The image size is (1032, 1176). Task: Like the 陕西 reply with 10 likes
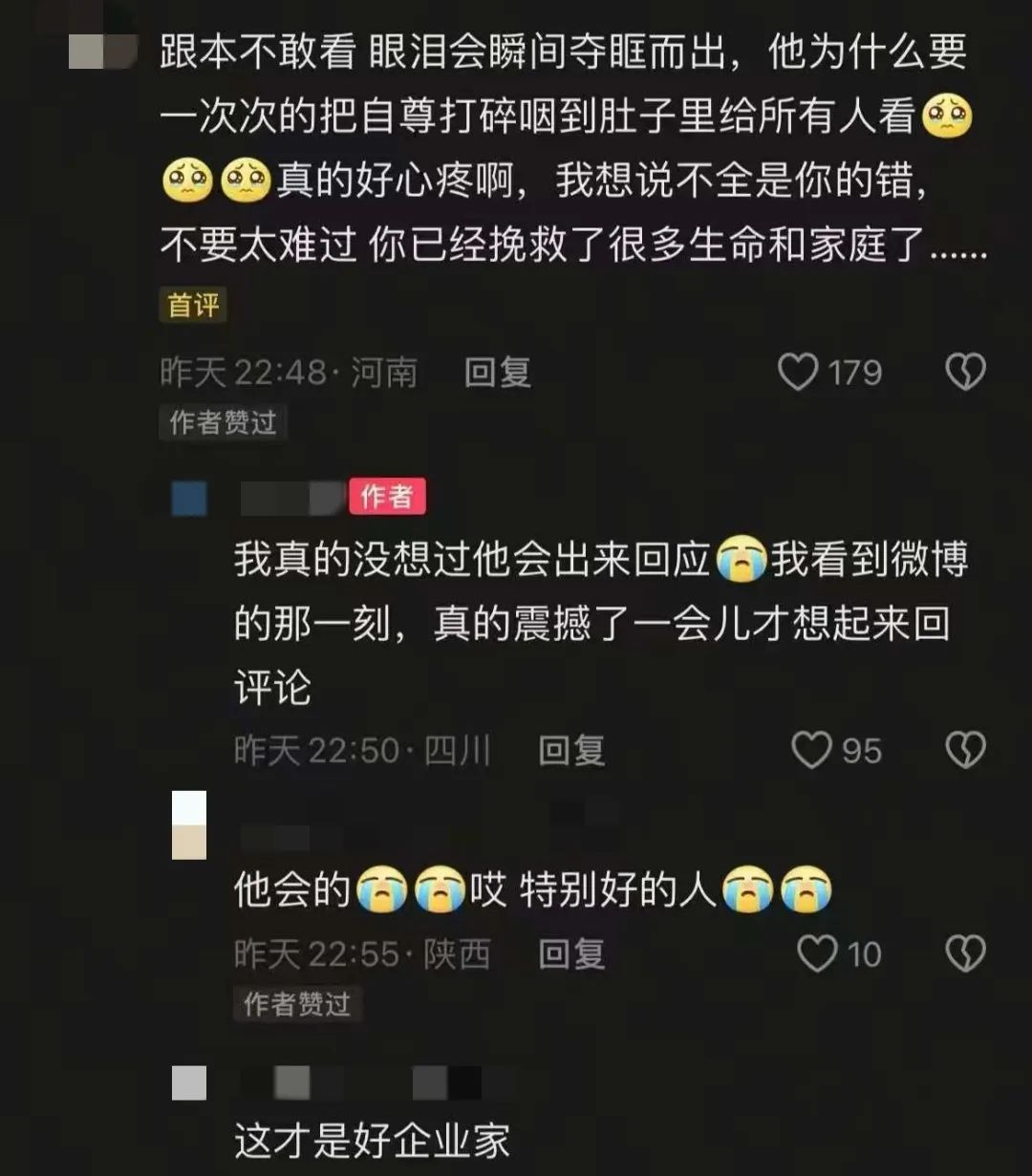click(x=816, y=953)
